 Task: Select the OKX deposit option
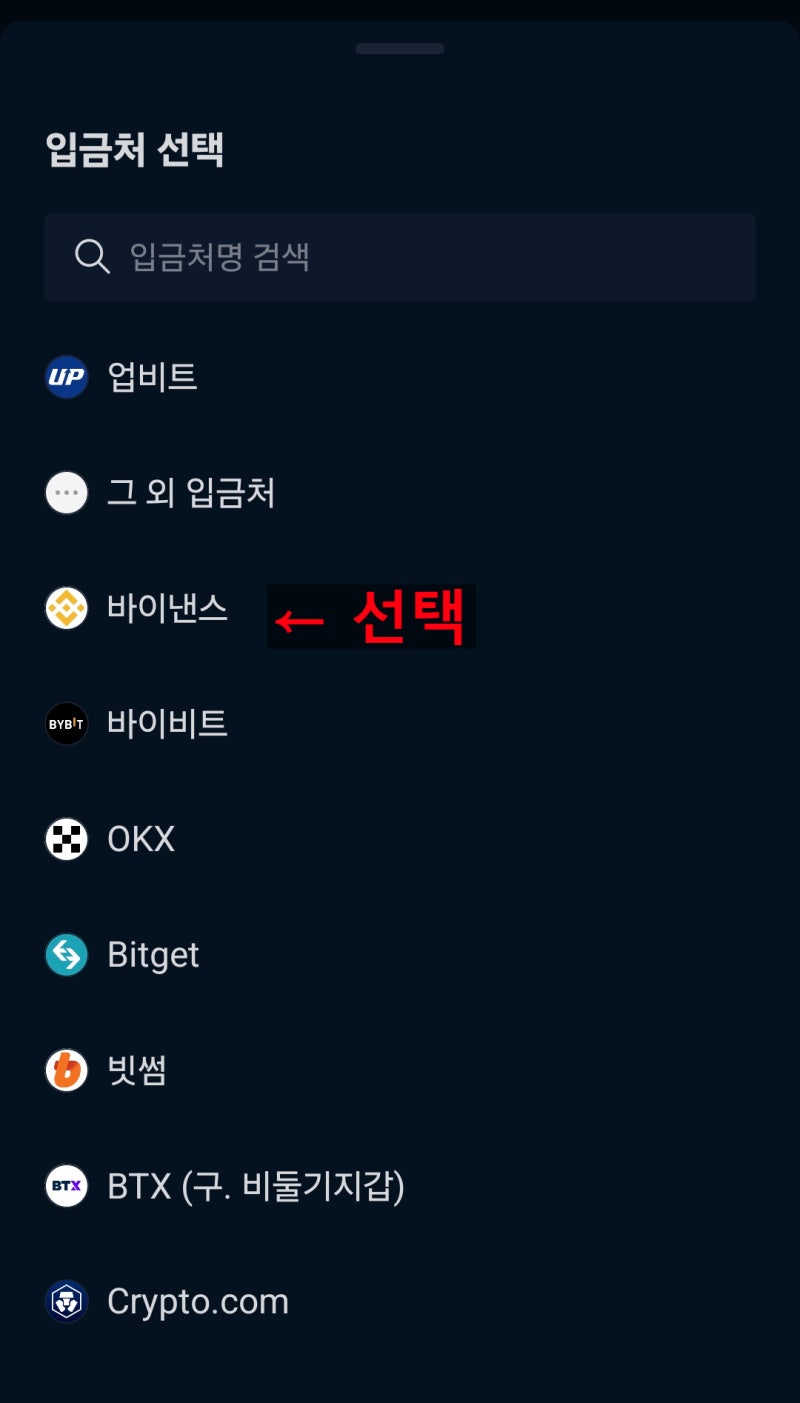coord(141,839)
